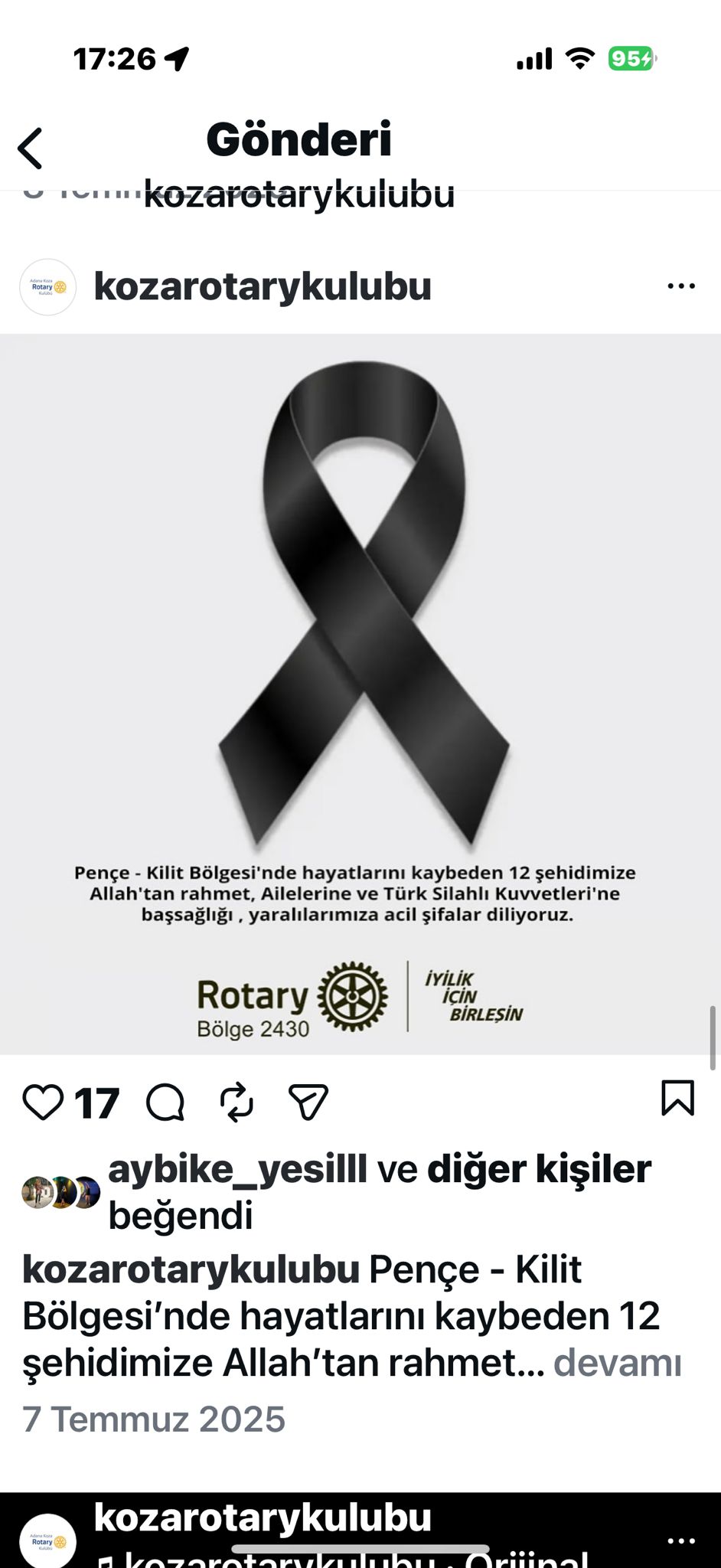Open kozarotarykulubu profile avatar above post
This screenshot has width=721, height=1568.
tap(47, 287)
